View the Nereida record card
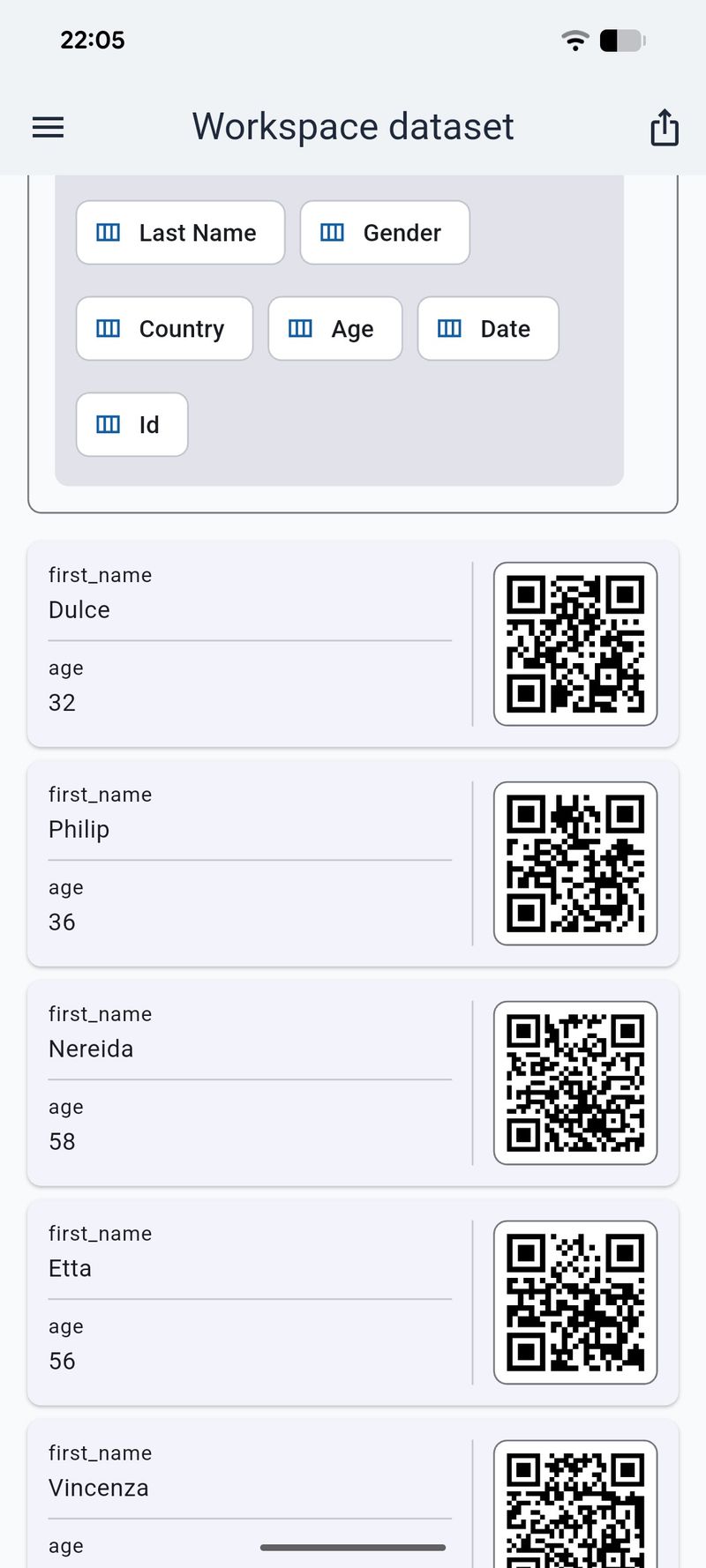Screen dimensions: 706x1568 tap(353, 1083)
